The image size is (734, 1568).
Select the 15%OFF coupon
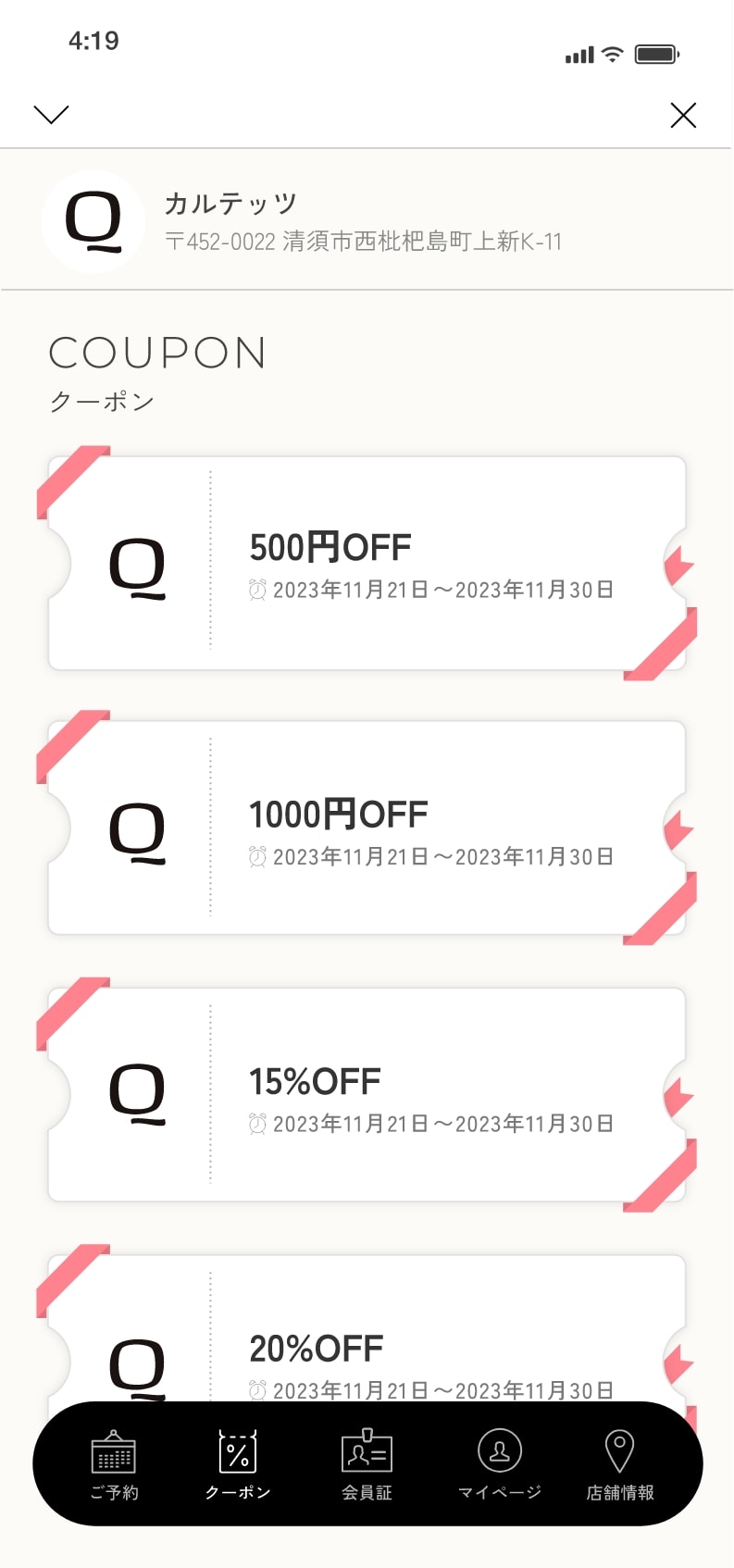pos(367,1095)
